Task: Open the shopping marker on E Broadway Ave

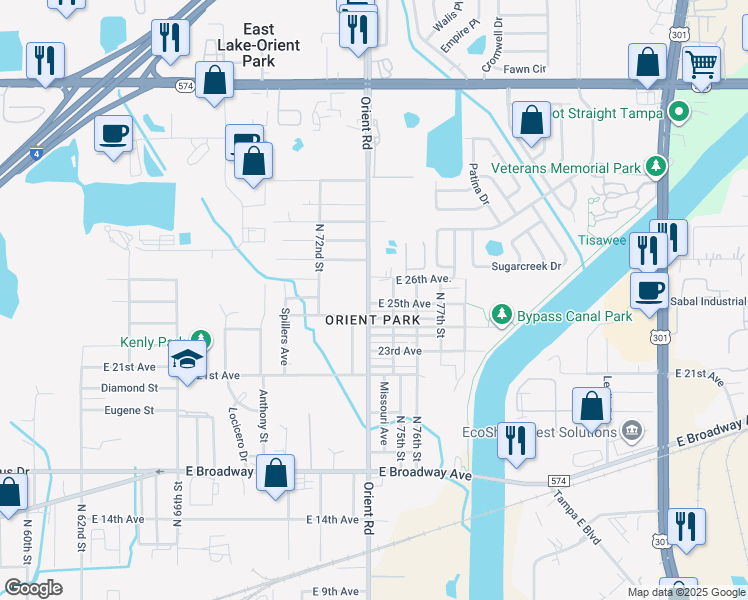Action: 275,474
